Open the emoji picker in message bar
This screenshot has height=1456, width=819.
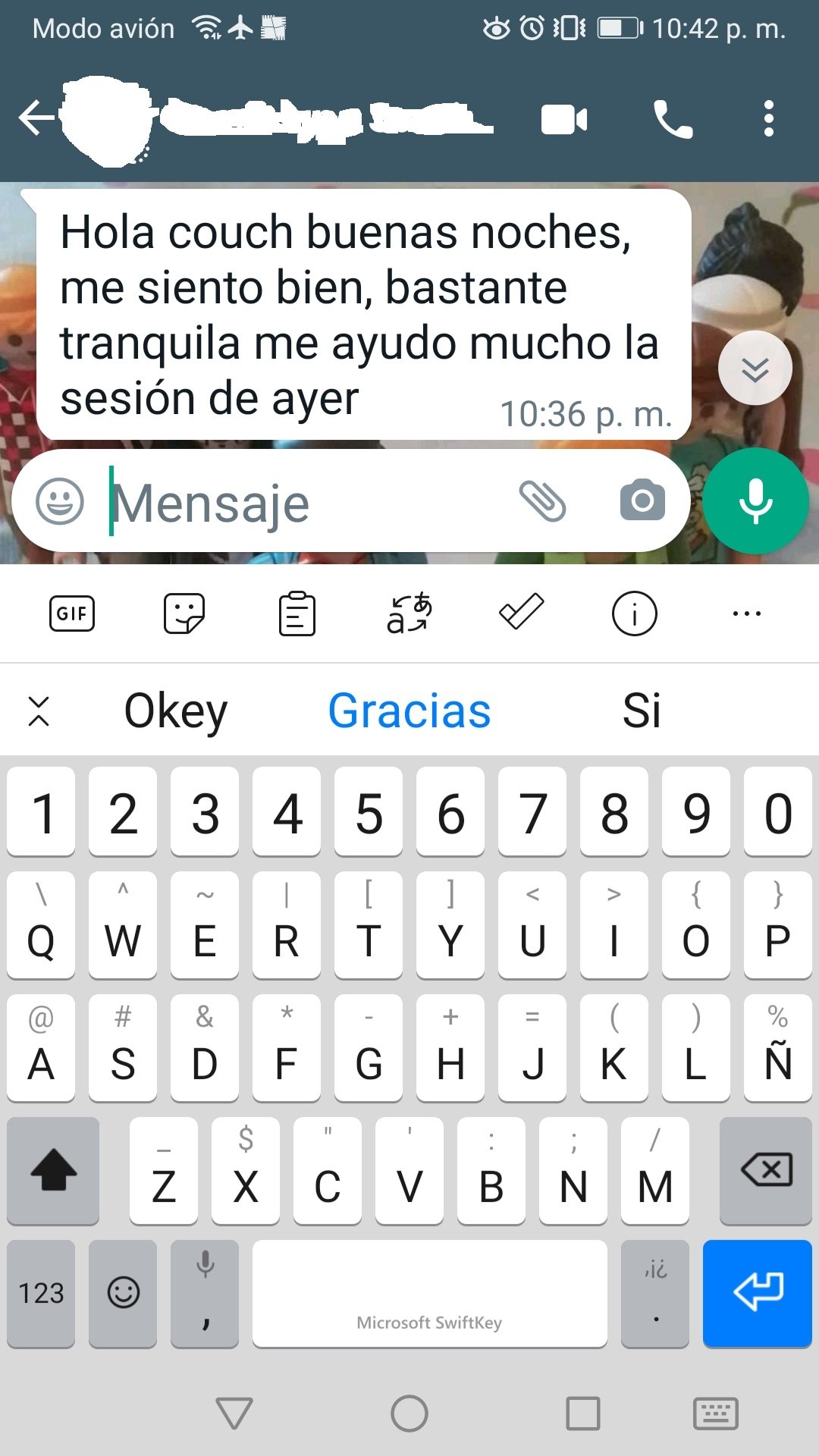pos(60,501)
